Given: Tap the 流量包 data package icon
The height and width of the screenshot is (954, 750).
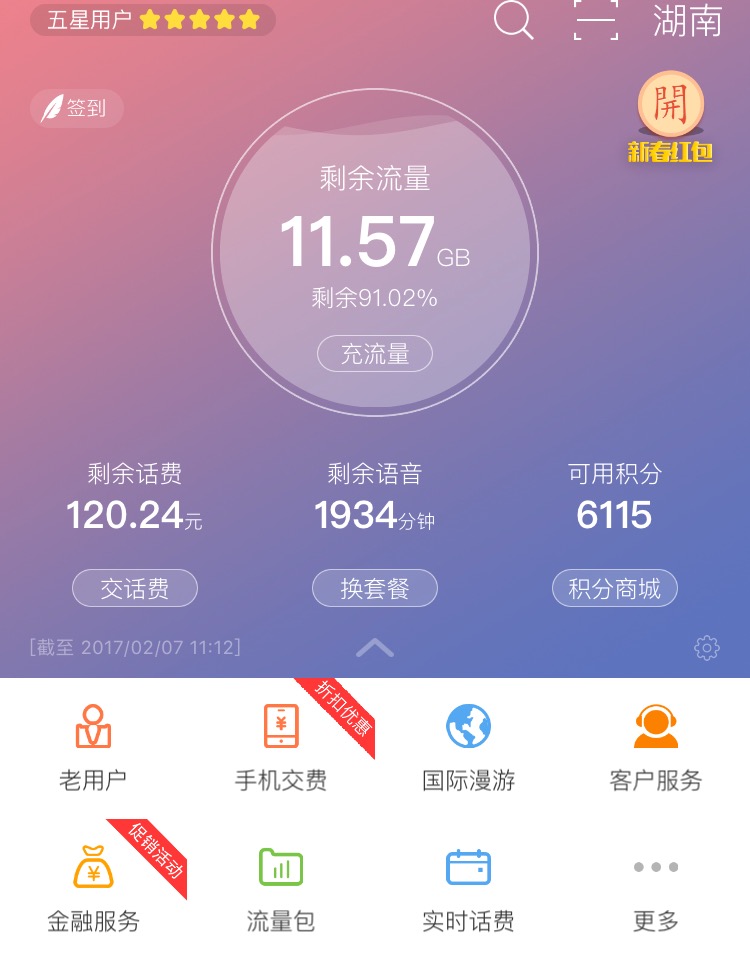Looking at the screenshot, I should click(280, 880).
